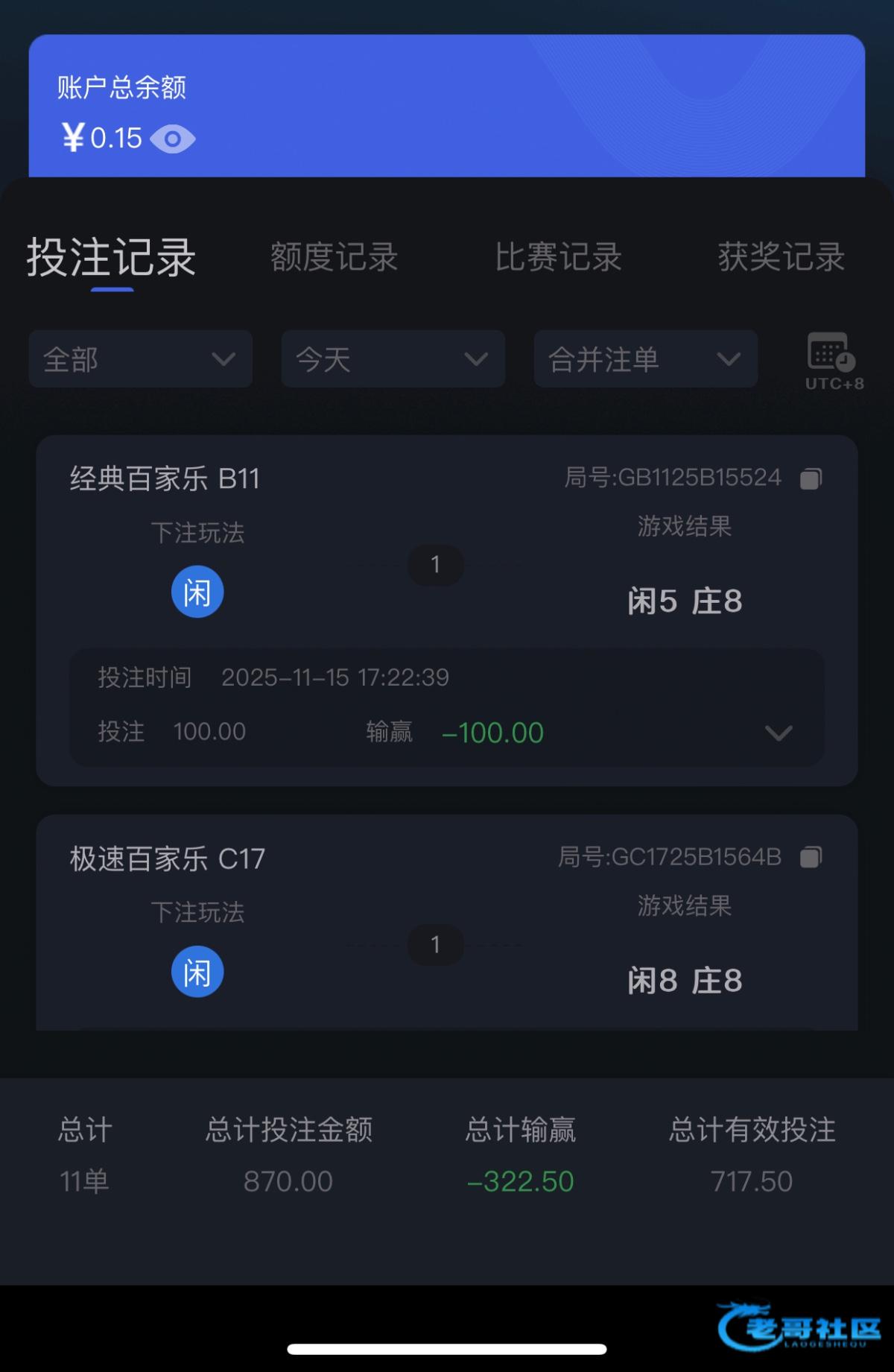
Task: Expand bet details for 经典百家乐 B11
Action: pyautogui.click(x=778, y=733)
